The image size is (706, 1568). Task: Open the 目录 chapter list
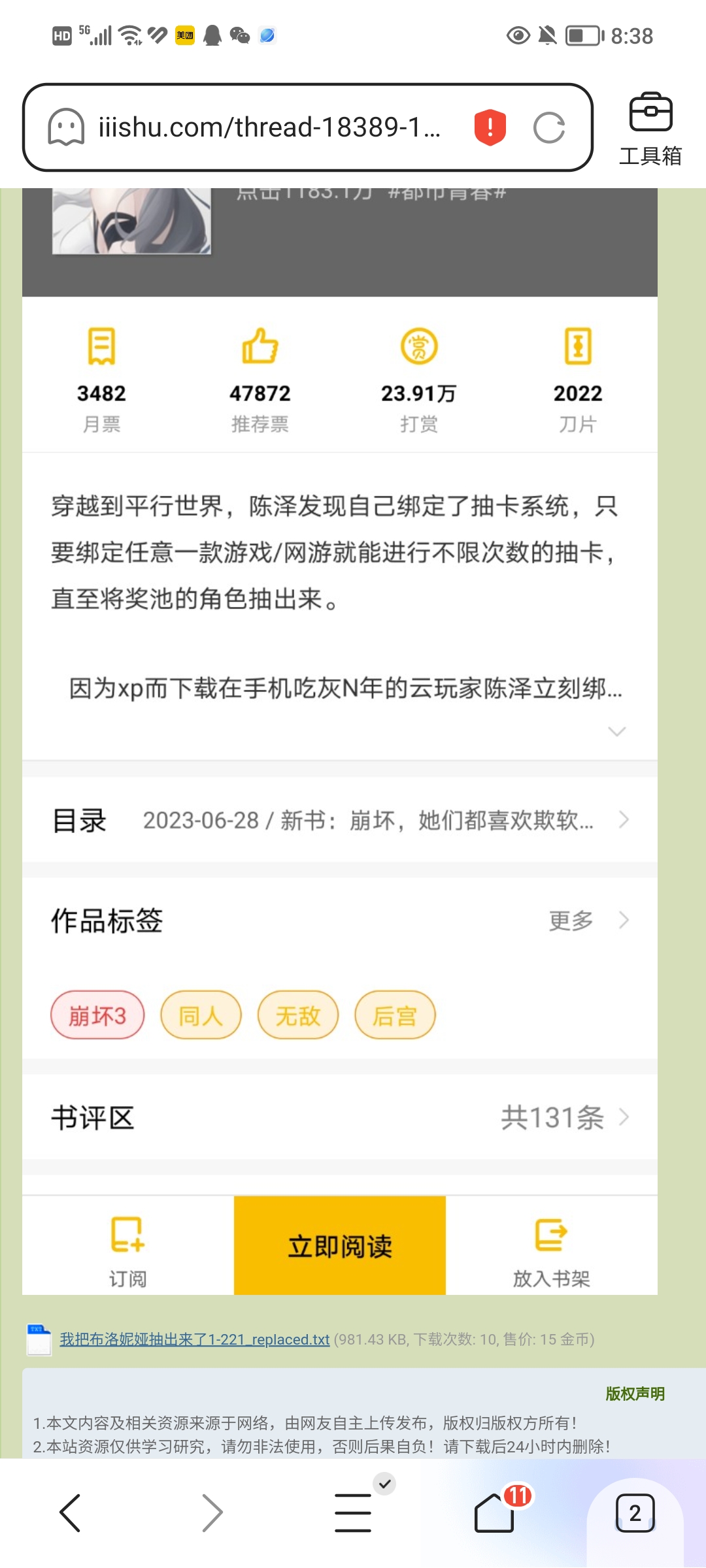pos(340,820)
